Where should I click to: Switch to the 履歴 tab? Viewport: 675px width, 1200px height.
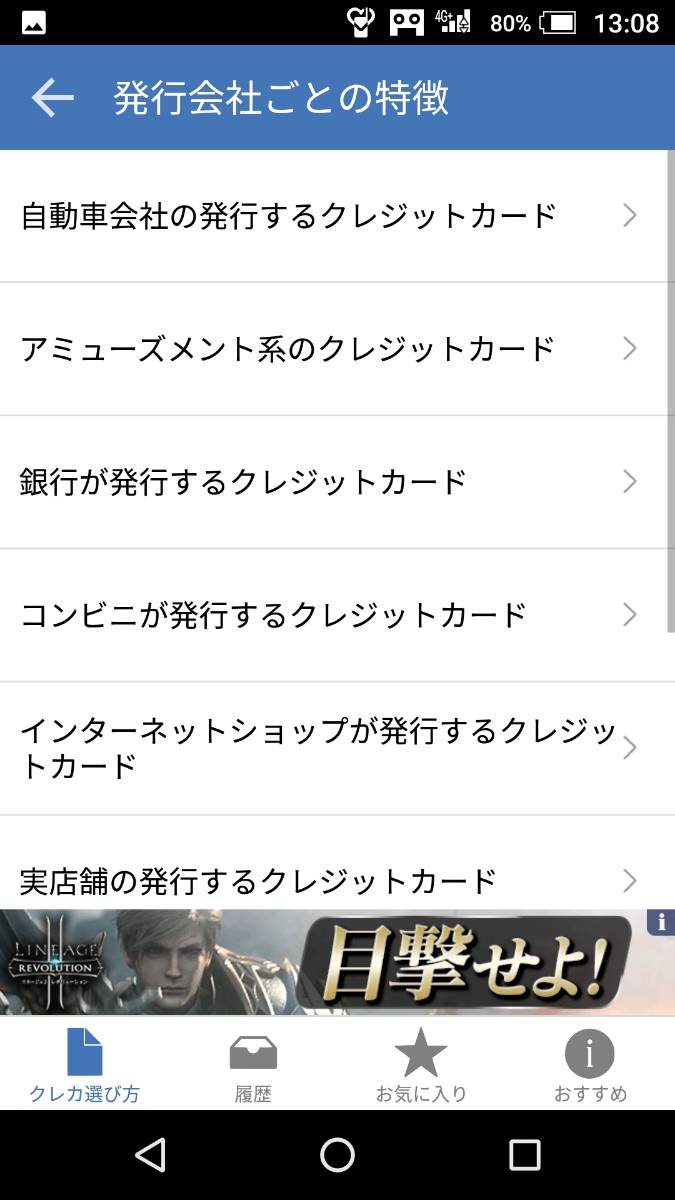(x=253, y=1066)
